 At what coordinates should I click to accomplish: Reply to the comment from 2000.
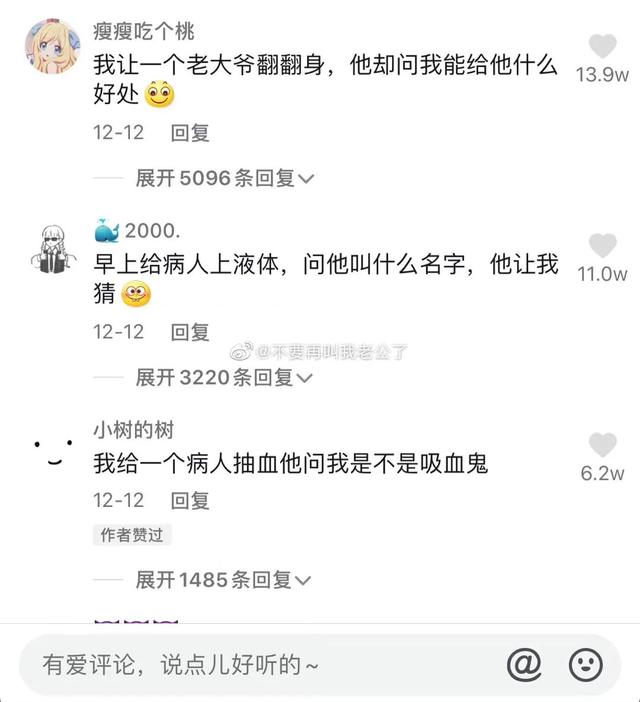click(190, 332)
